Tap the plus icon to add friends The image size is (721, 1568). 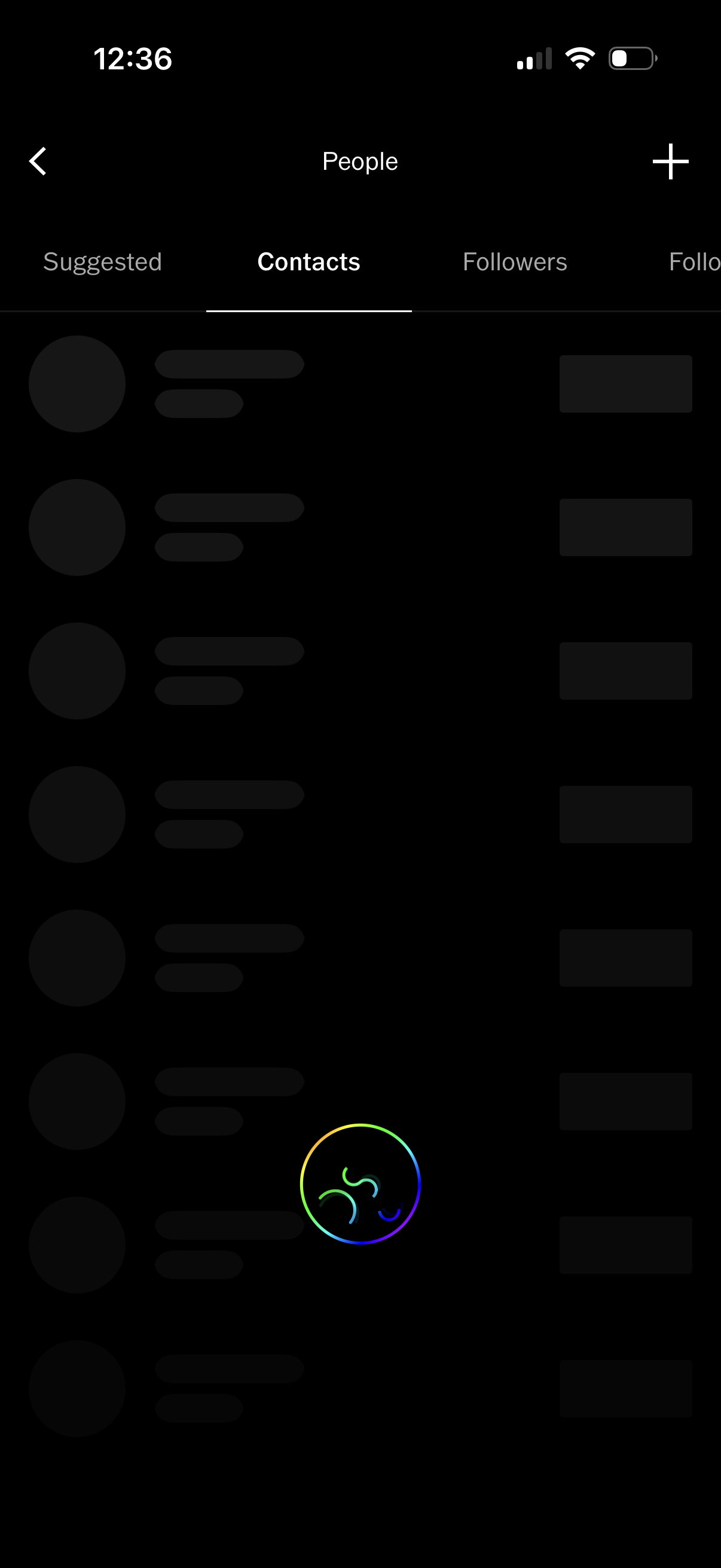(x=669, y=161)
